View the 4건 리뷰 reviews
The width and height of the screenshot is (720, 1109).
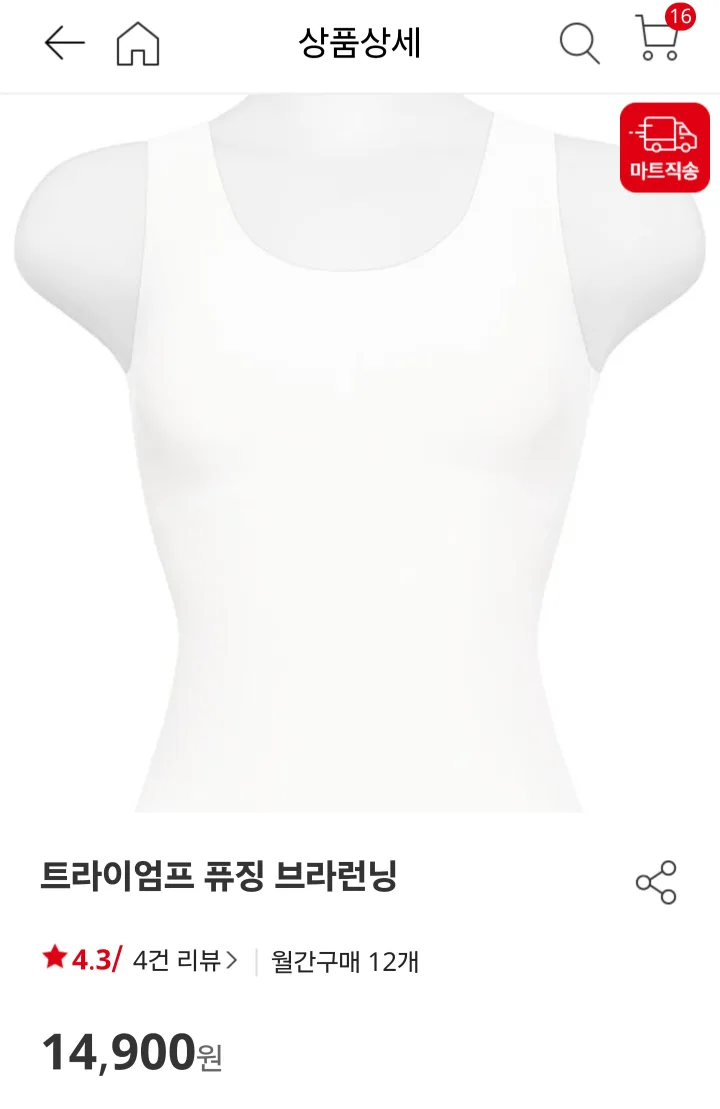pos(185,961)
